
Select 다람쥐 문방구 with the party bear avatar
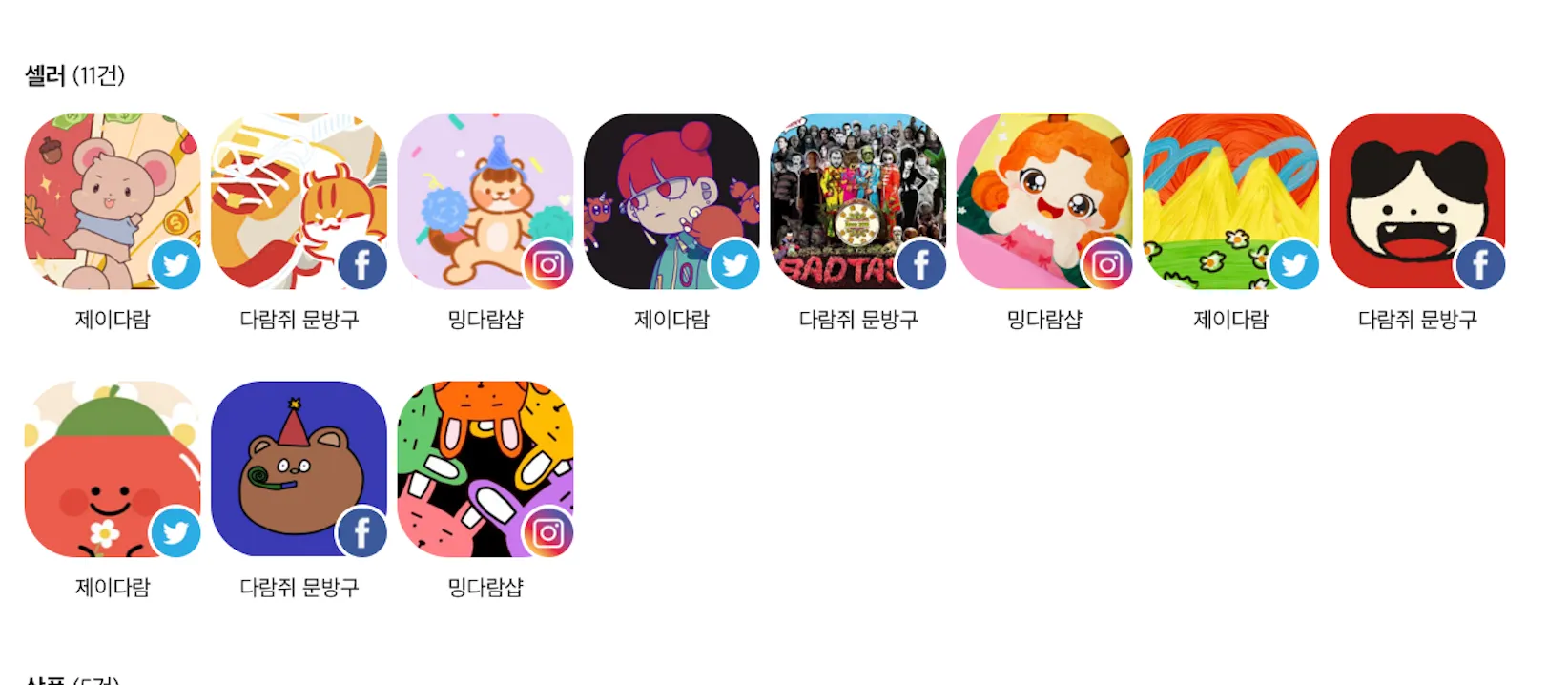click(x=299, y=469)
